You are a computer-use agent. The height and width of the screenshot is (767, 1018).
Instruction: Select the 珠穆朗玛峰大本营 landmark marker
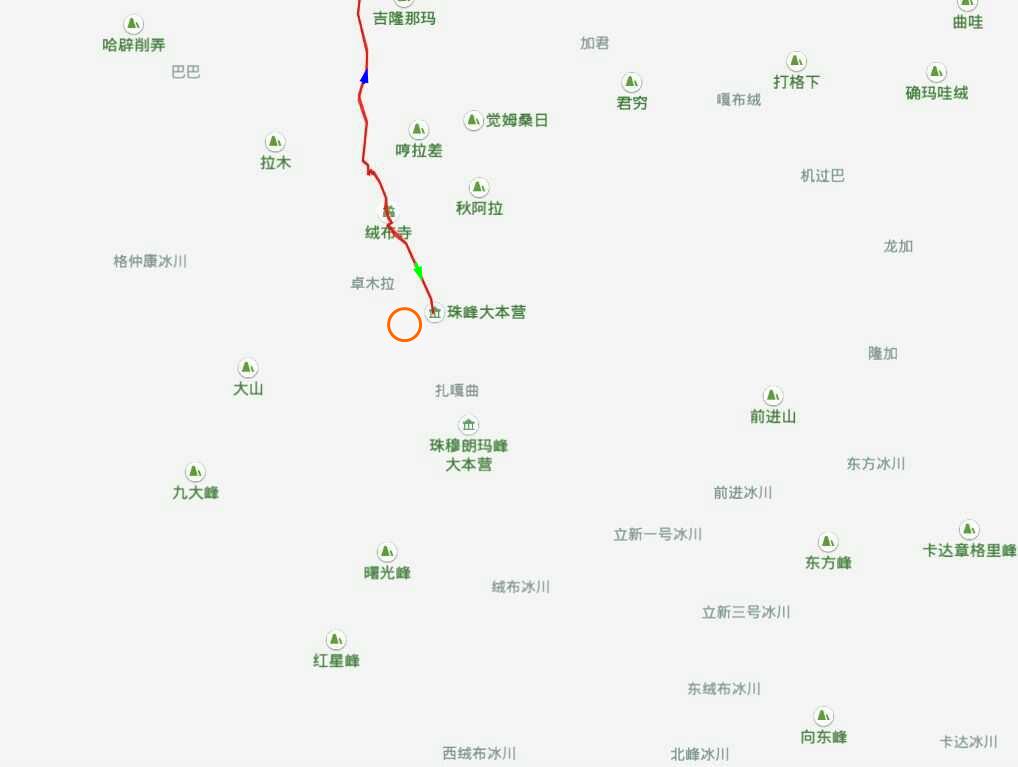[468, 425]
